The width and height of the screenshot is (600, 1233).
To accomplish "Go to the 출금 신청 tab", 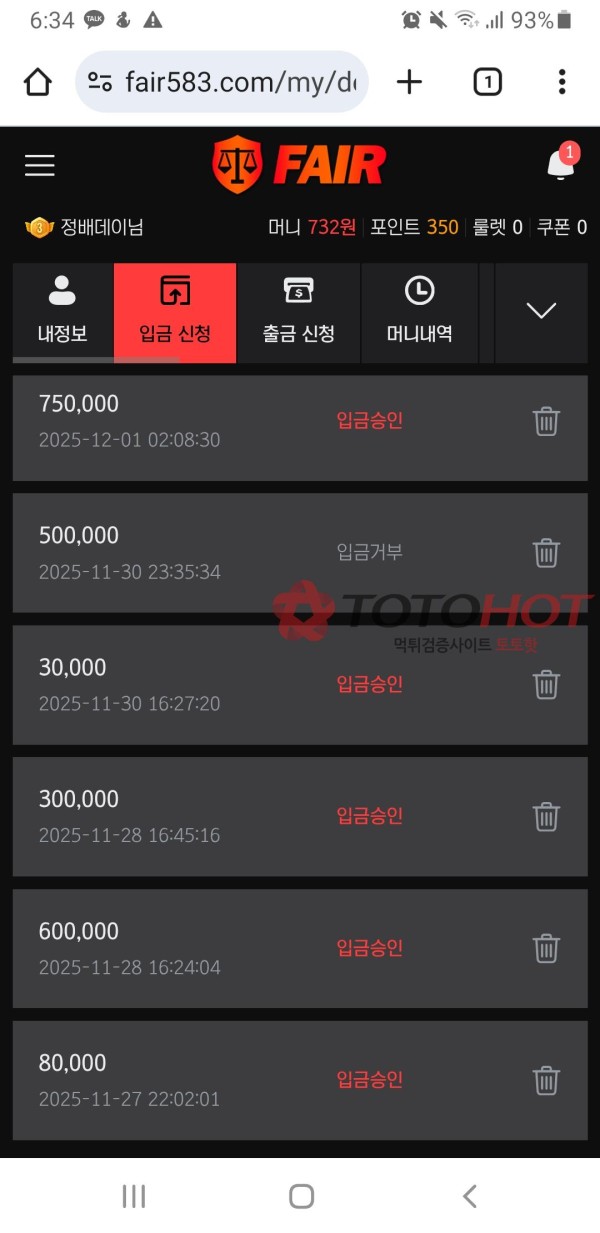I will pyautogui.click(x=298, y=312).
